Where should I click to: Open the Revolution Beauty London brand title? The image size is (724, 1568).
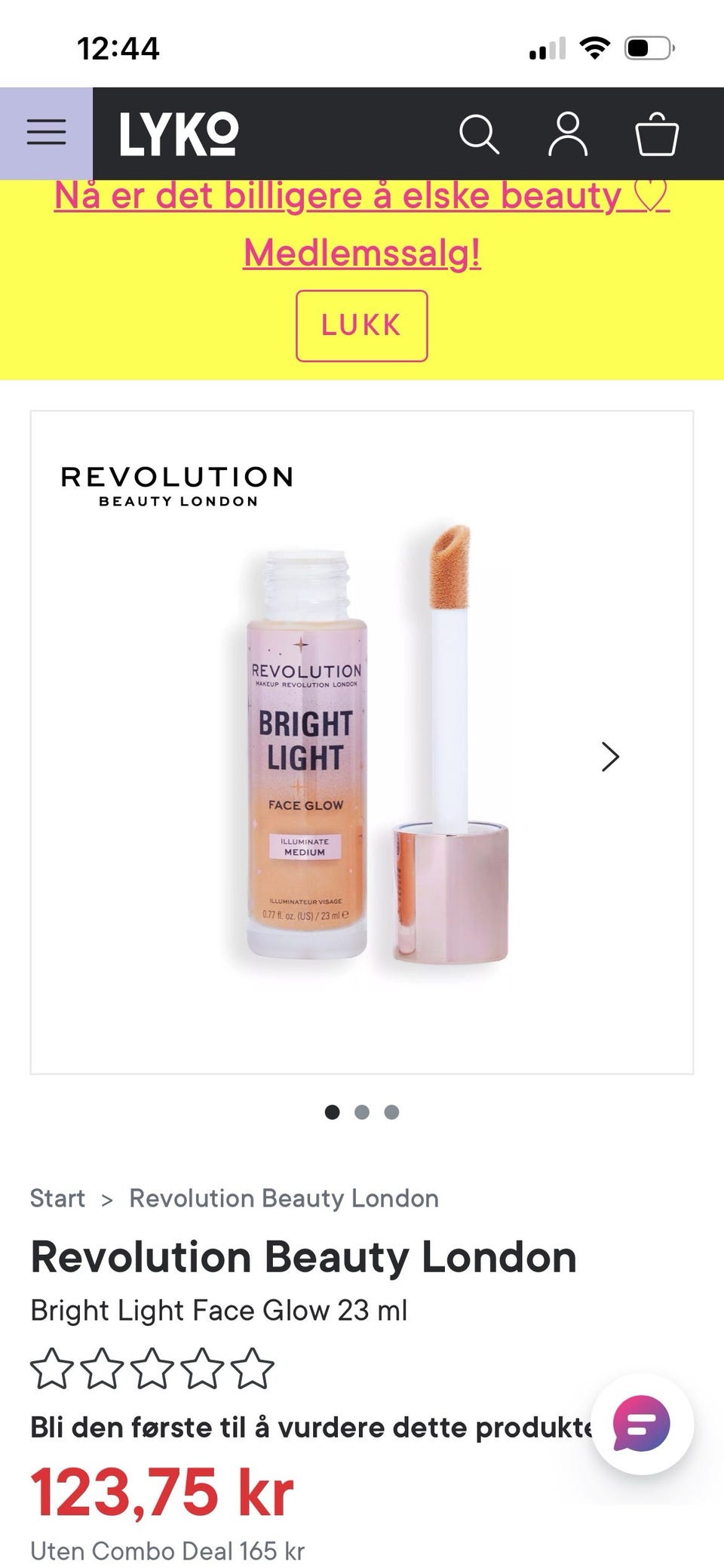(303, 1257)
